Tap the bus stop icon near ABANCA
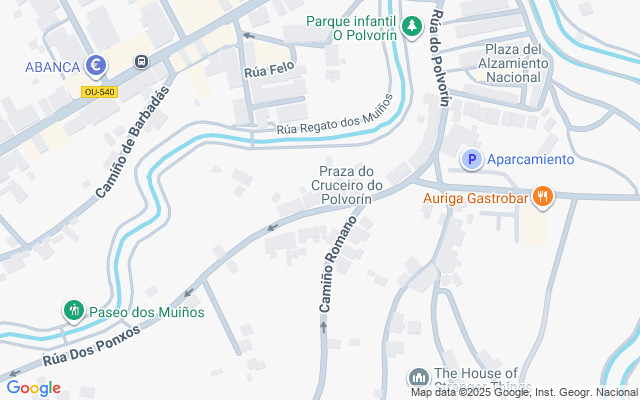This screenshot has width=640, height=400. (142, 61)
